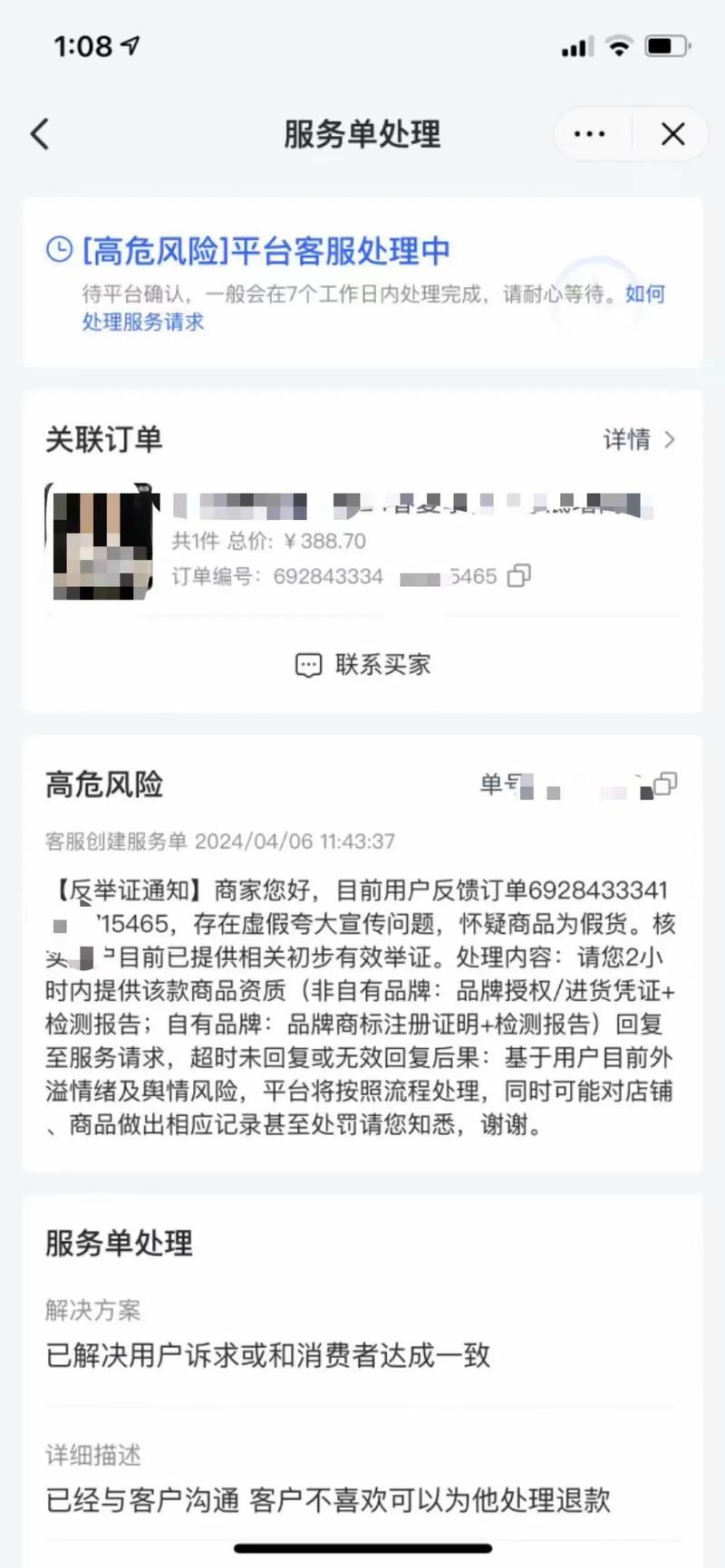The image size is (725, 1568).
Task: Open the more options (...) menu
Action: point(589,133)
